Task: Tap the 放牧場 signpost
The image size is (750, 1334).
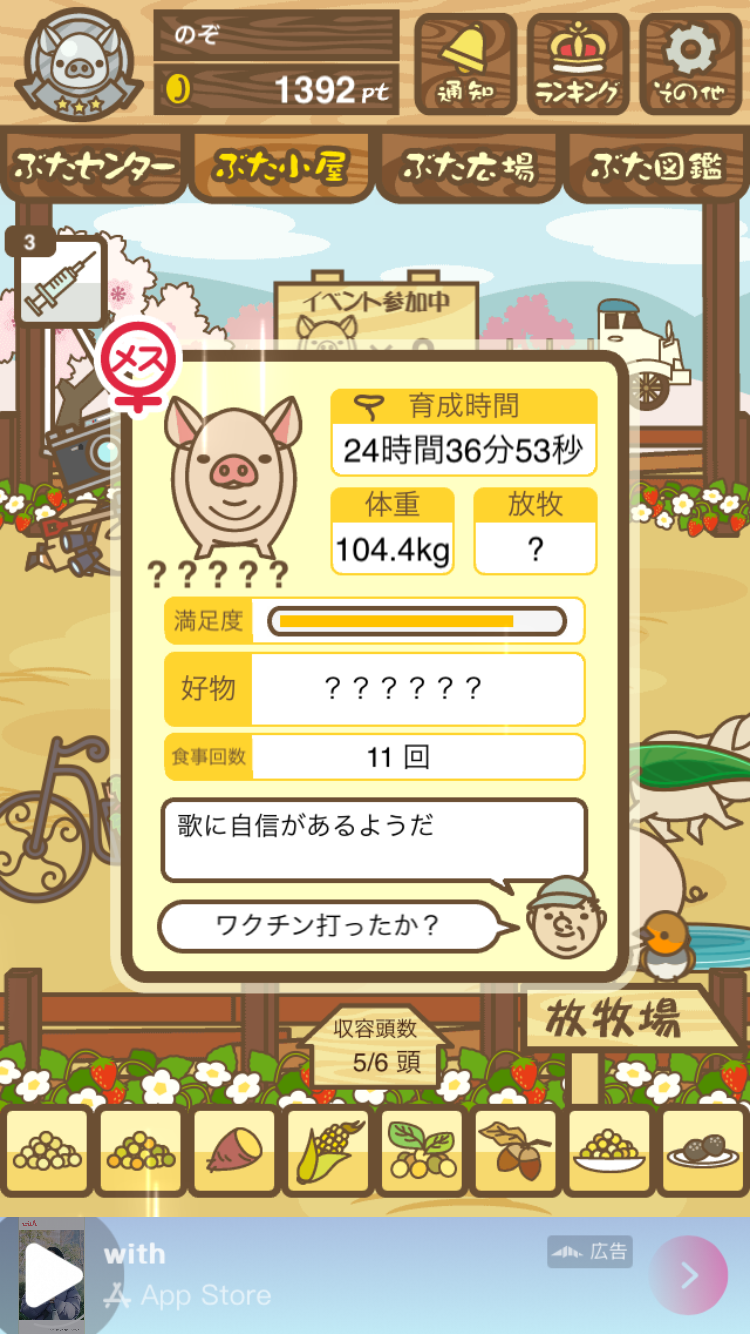Action: 614,1020
